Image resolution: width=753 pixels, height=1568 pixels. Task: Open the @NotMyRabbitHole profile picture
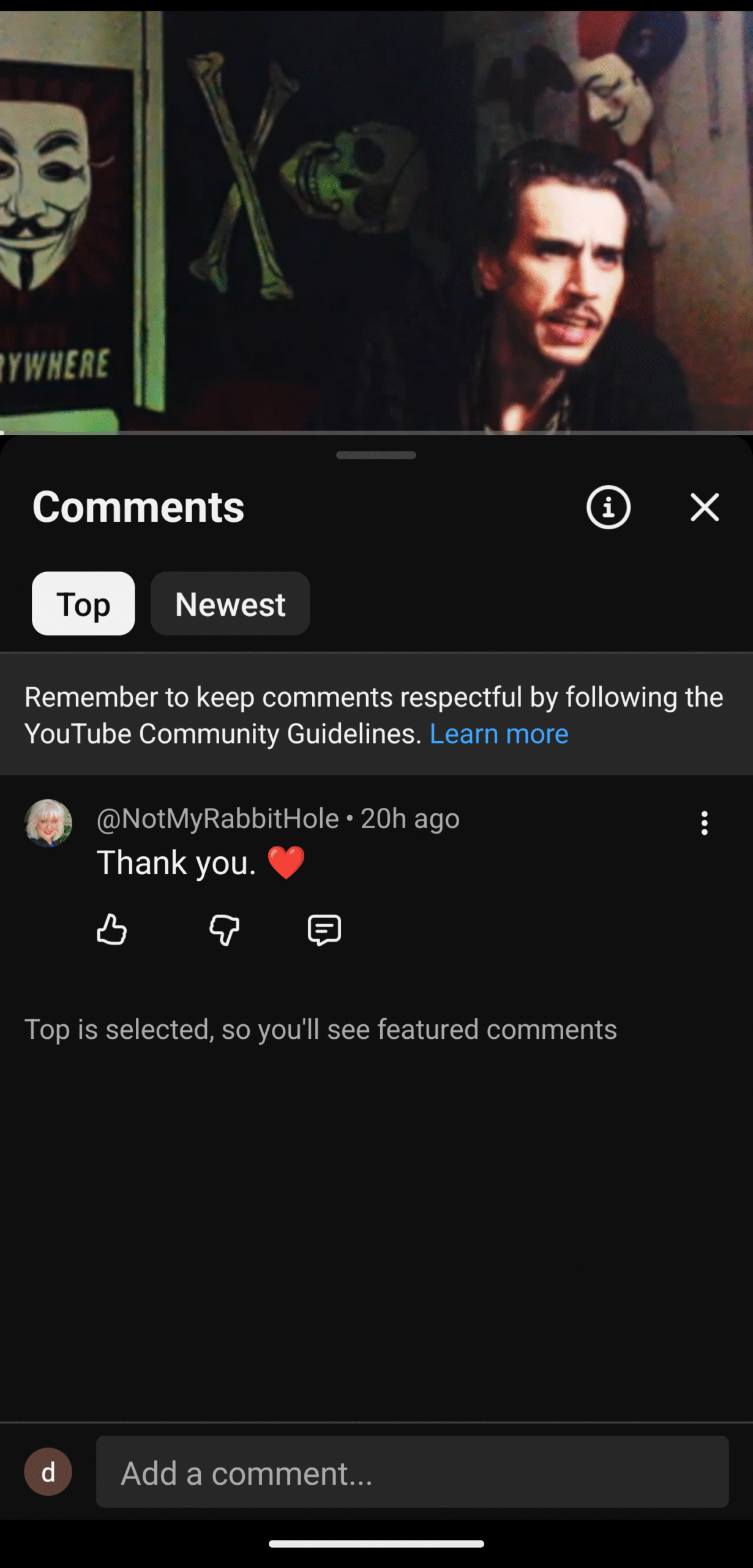pos(48,823)
